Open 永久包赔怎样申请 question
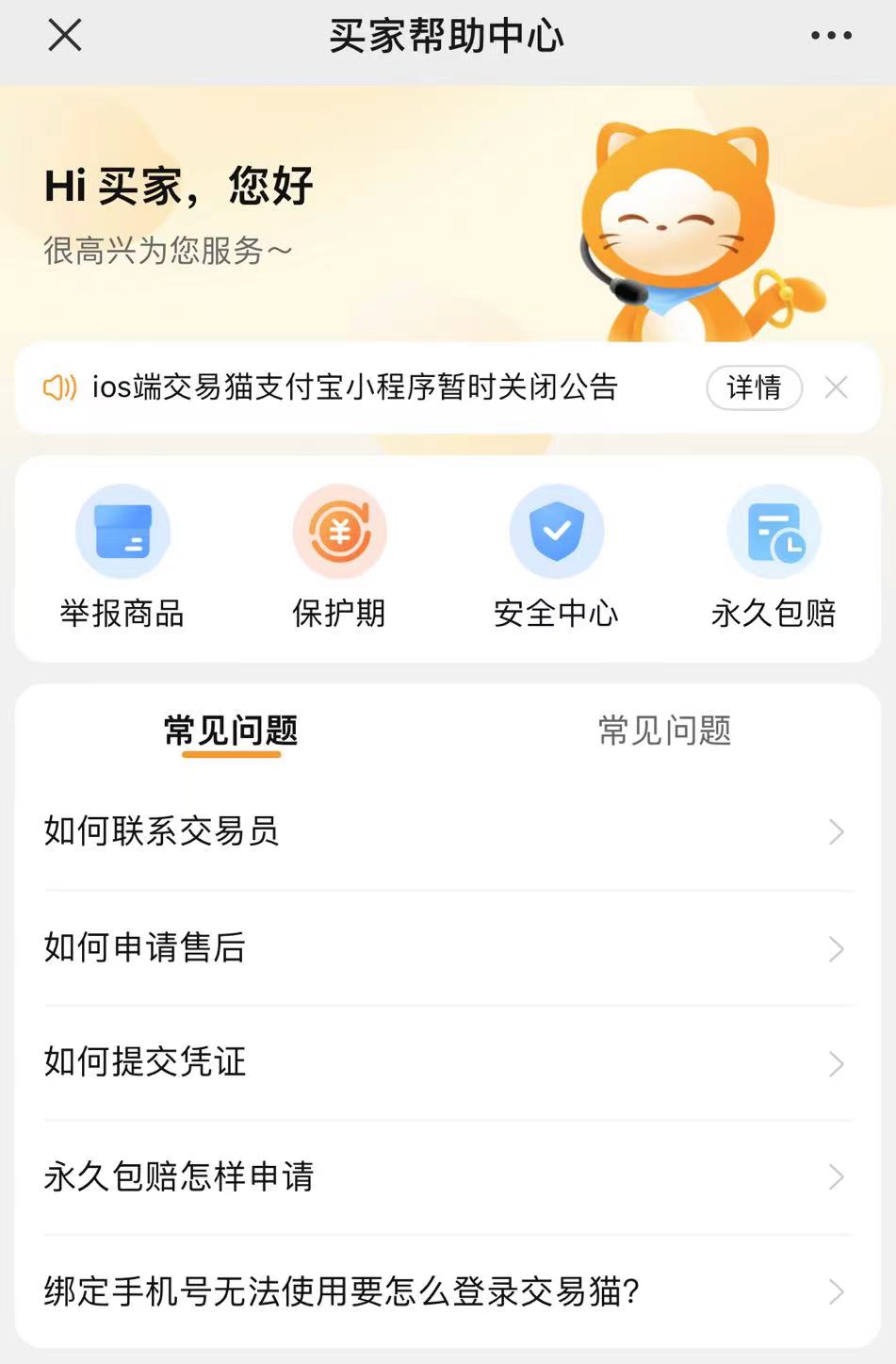The width and height of the screenshot is (896, 1364). 448,1176
